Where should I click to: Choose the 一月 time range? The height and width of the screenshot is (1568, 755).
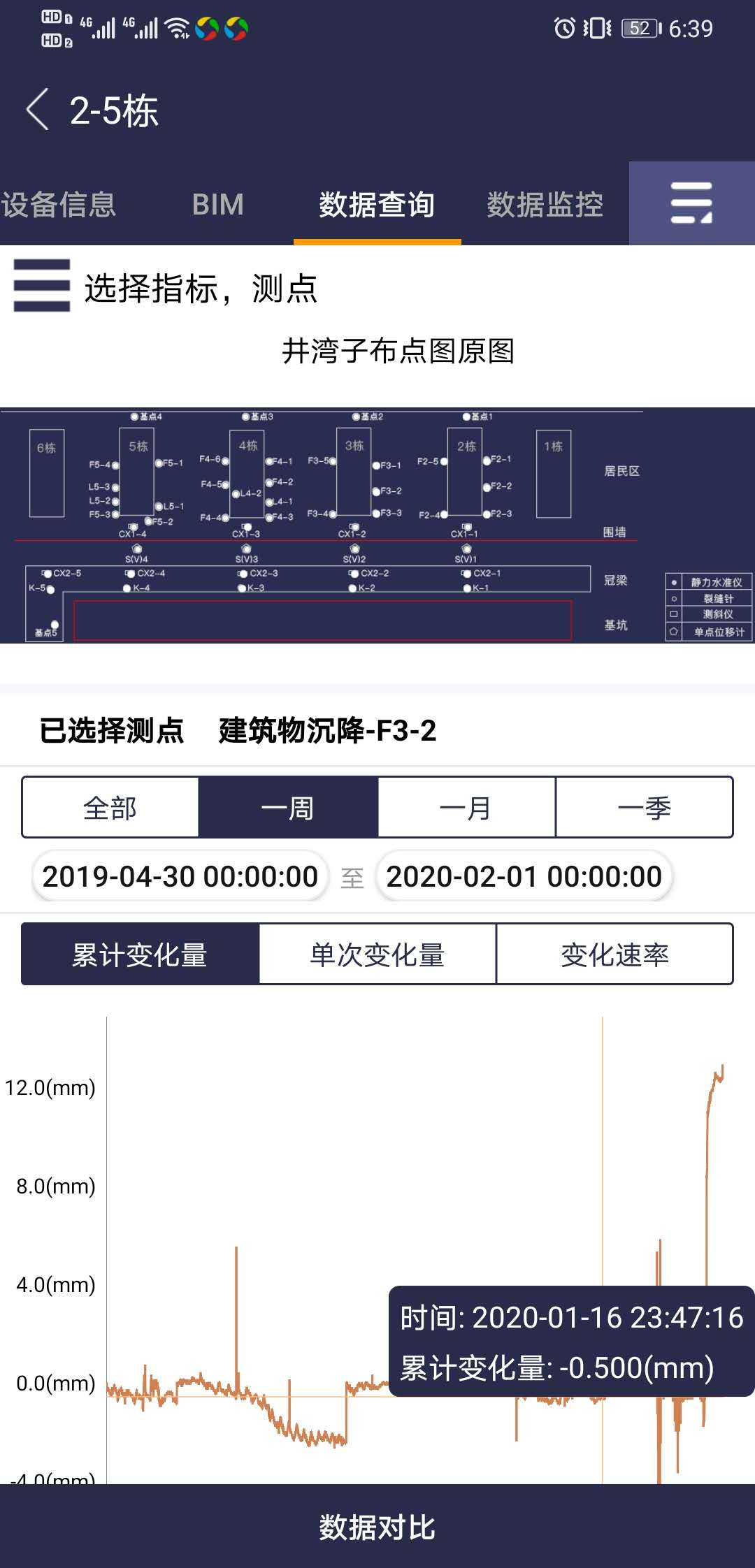point(466,808)
